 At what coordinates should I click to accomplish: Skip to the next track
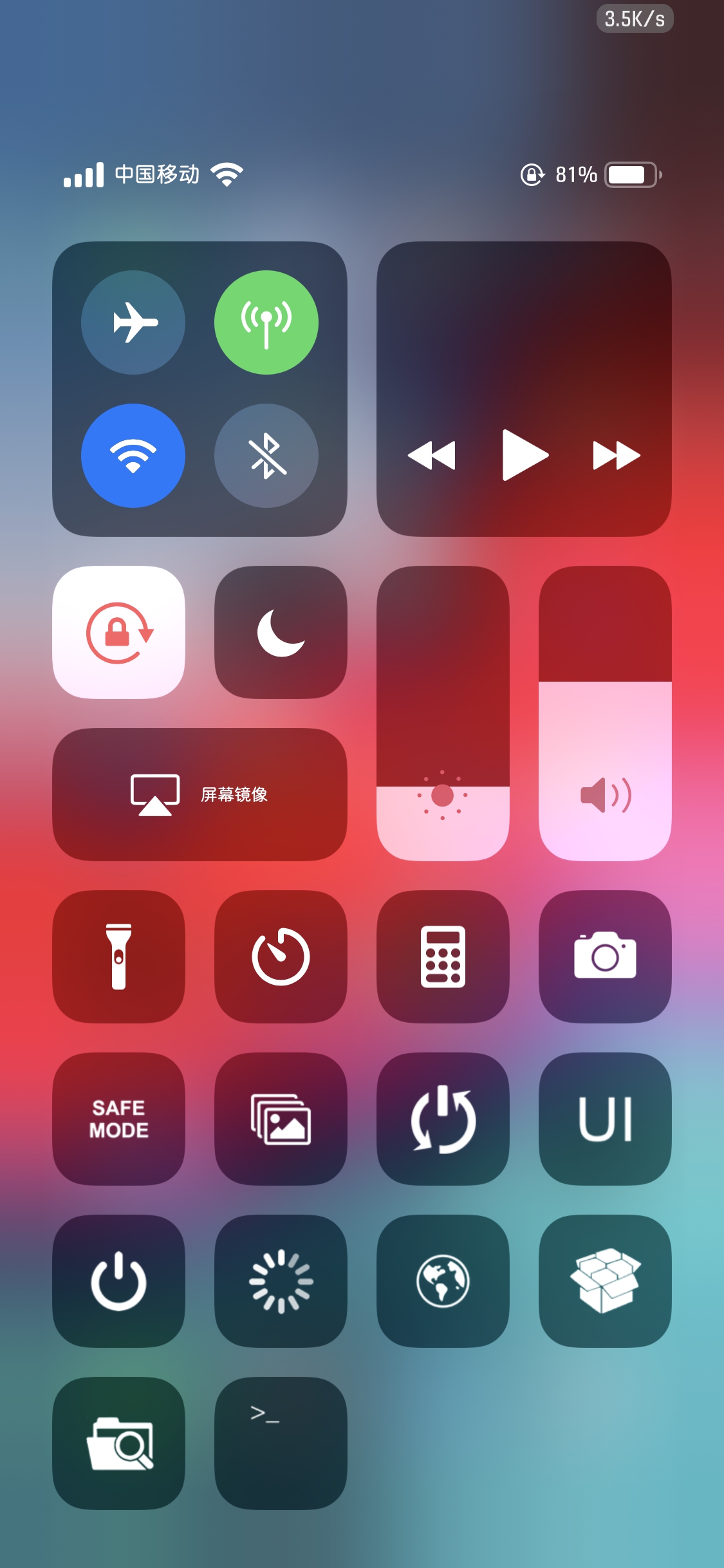[x=616, y=455]
